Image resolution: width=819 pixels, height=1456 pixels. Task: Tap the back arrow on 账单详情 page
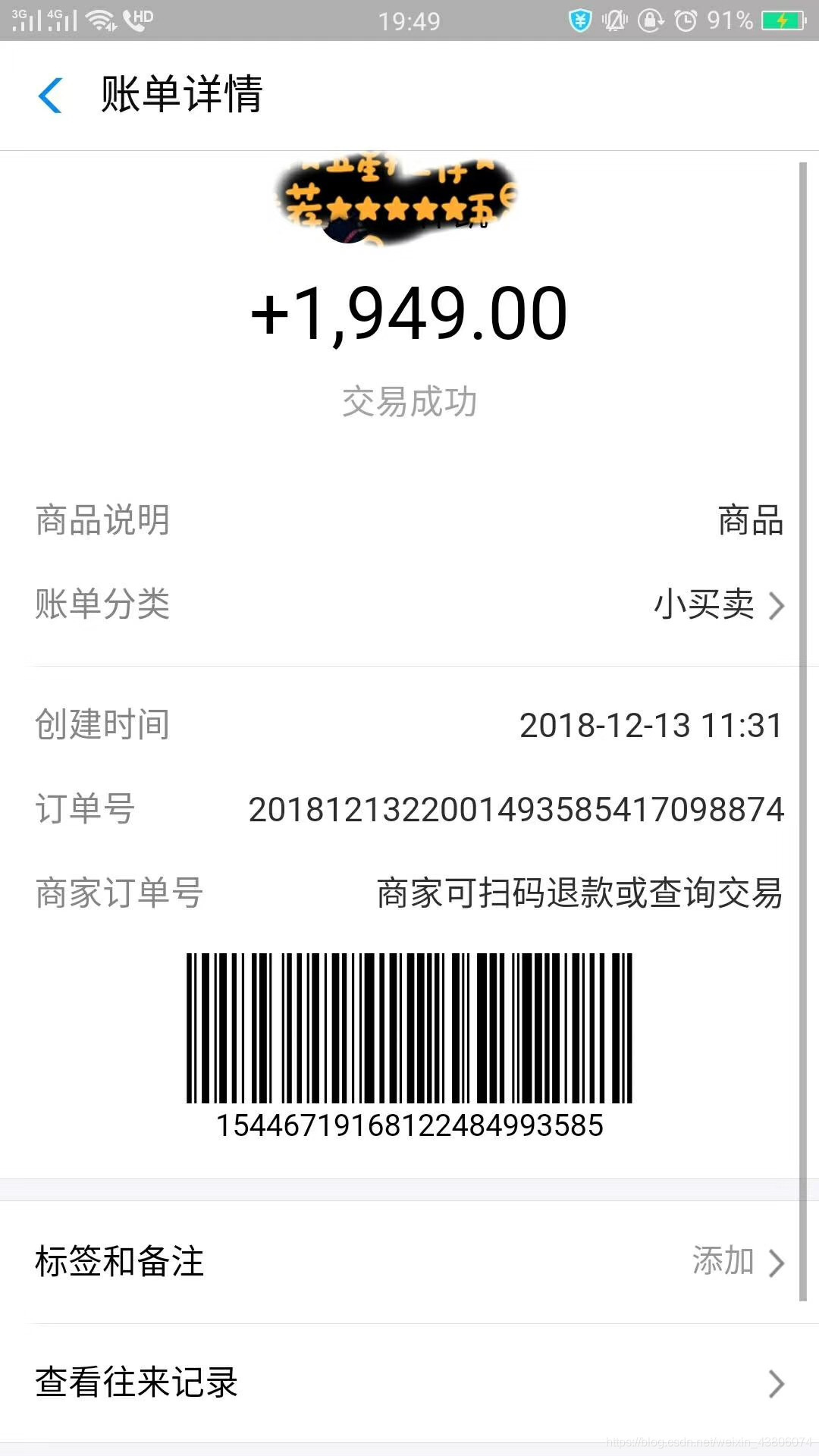50,96
